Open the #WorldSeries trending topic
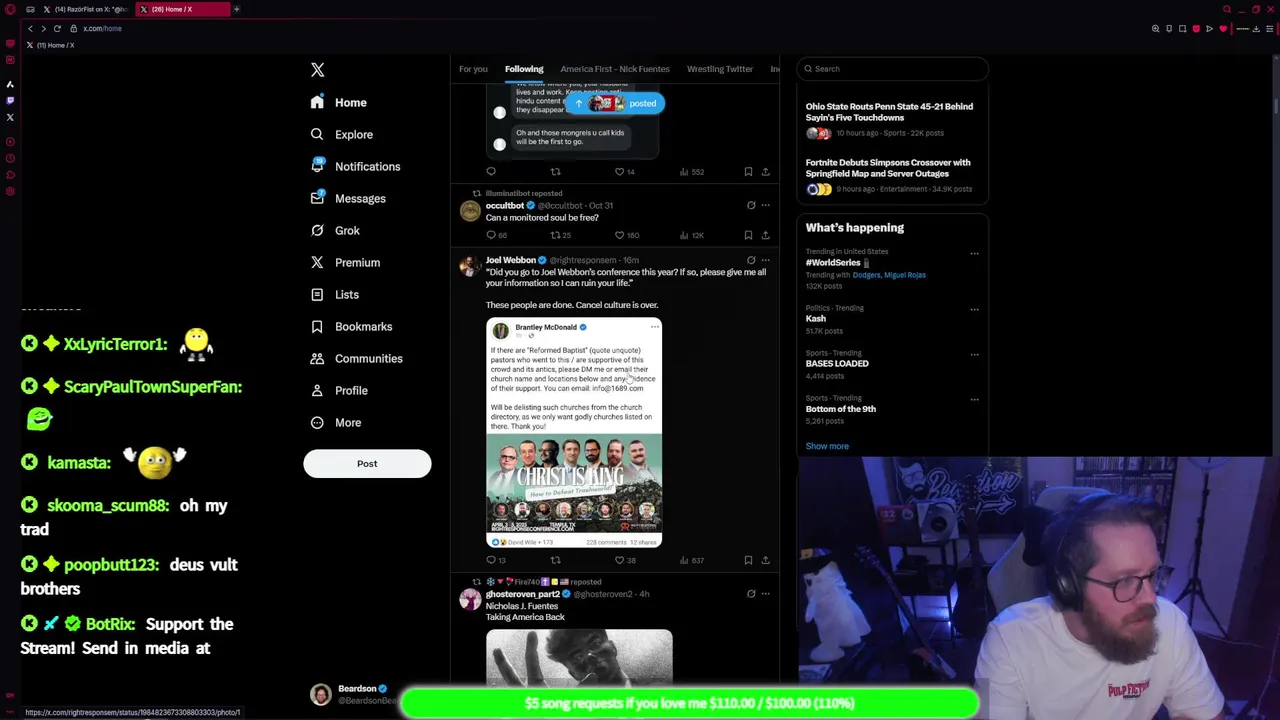1280x720 pixels. click(833, 263)
